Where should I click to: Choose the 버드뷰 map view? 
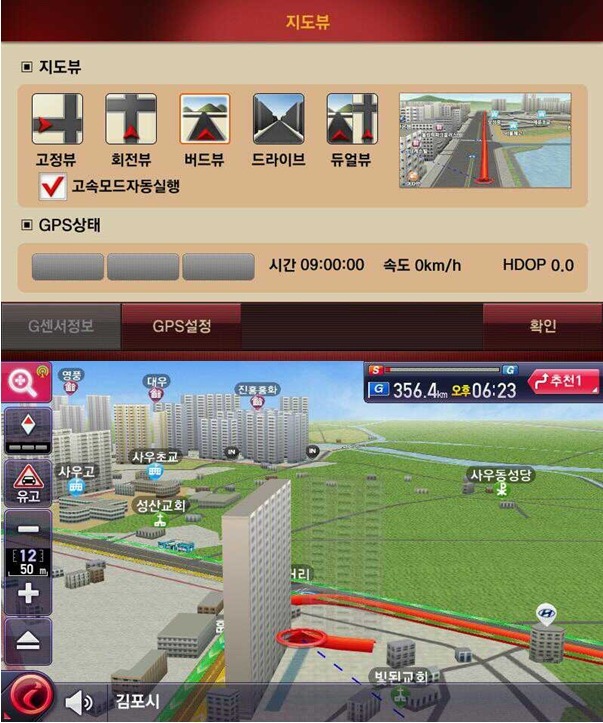click(205, 119)
